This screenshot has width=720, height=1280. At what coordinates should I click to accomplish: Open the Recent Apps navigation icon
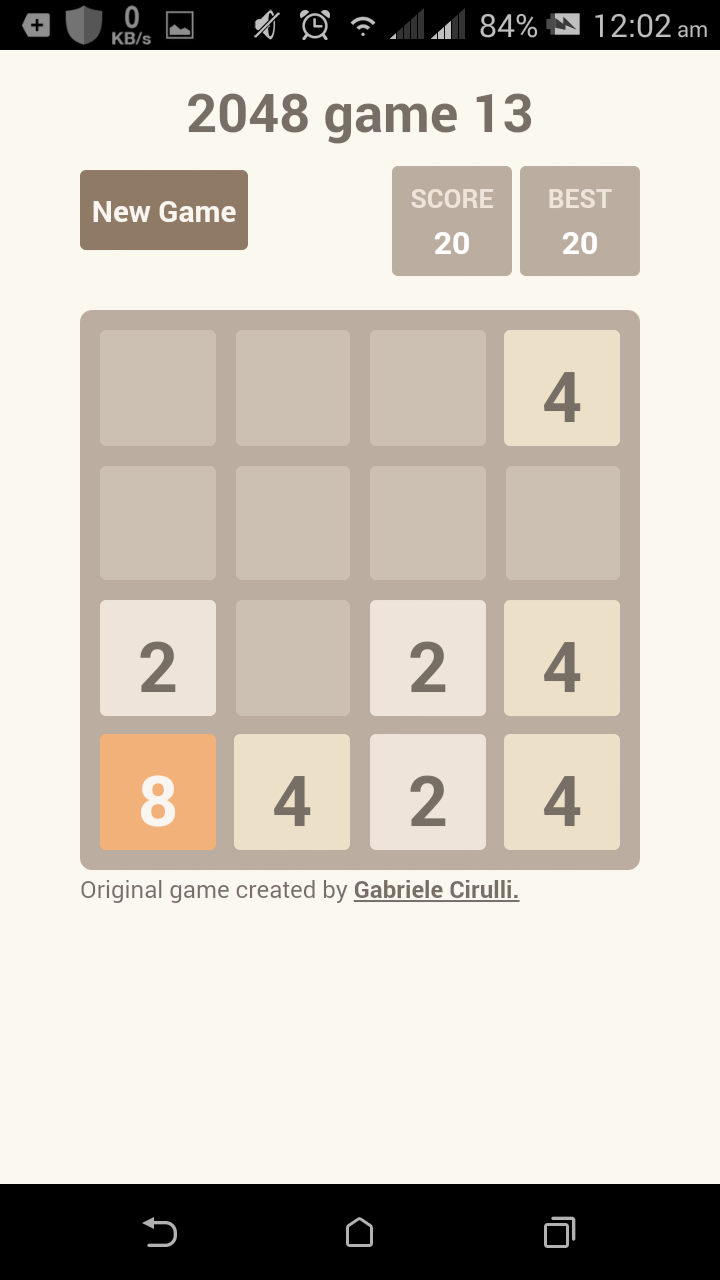pyautogui.click(x=560, y=1233)
